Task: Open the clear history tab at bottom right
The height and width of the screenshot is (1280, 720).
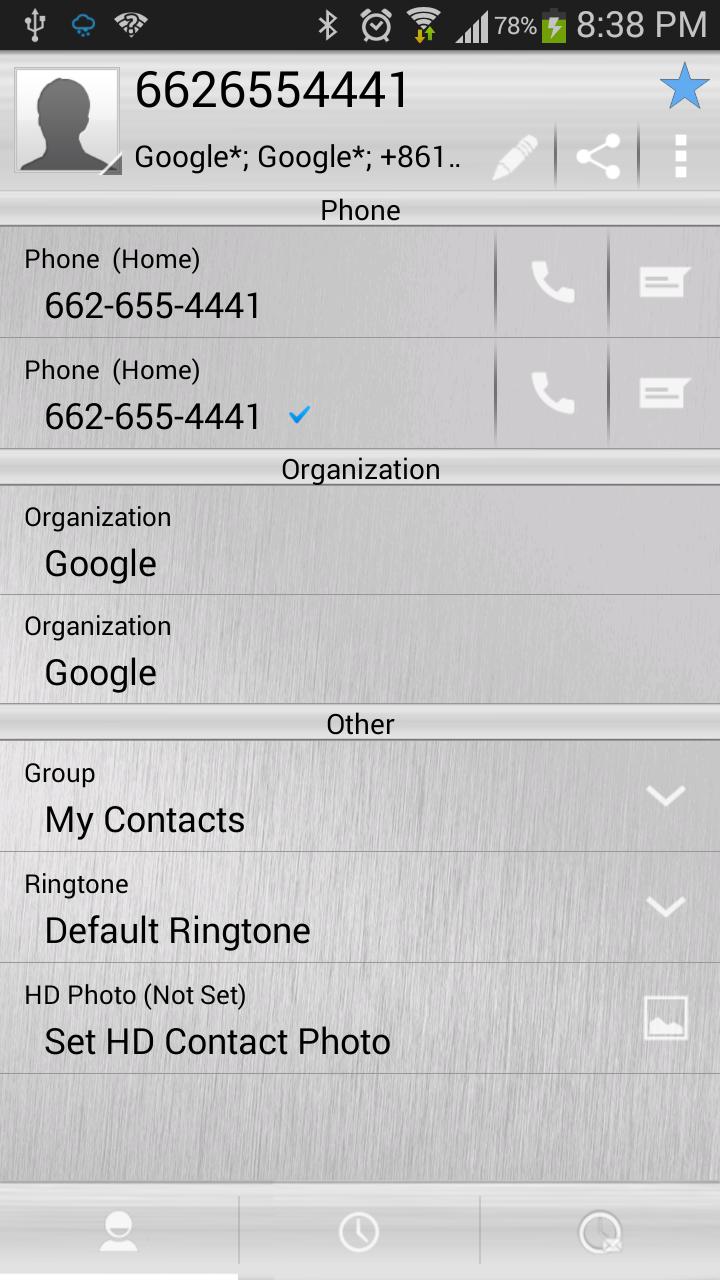Action: [600, 1231]
